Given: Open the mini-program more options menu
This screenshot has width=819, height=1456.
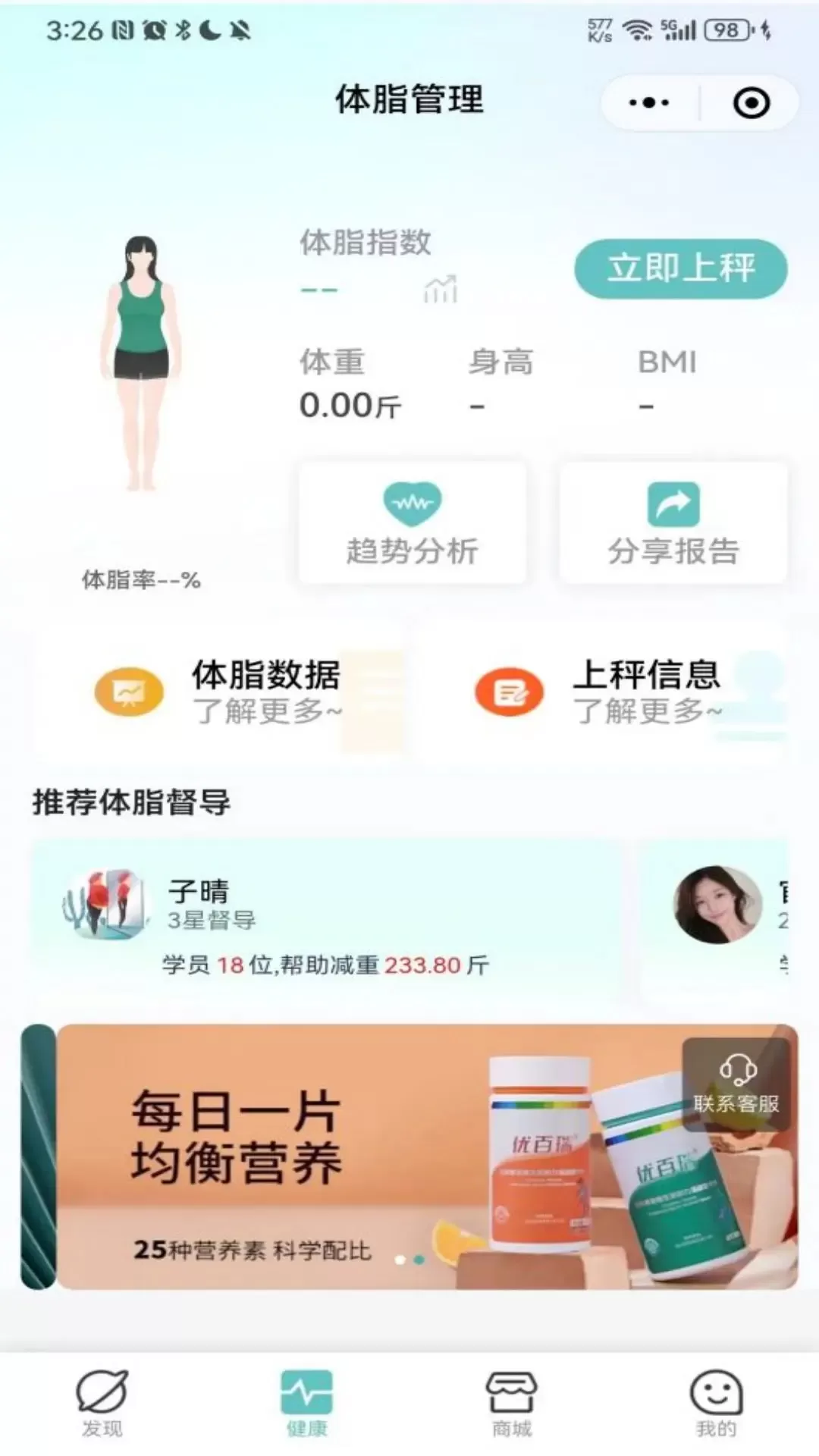Looking at the screenshot, I should tap(649, 102).
